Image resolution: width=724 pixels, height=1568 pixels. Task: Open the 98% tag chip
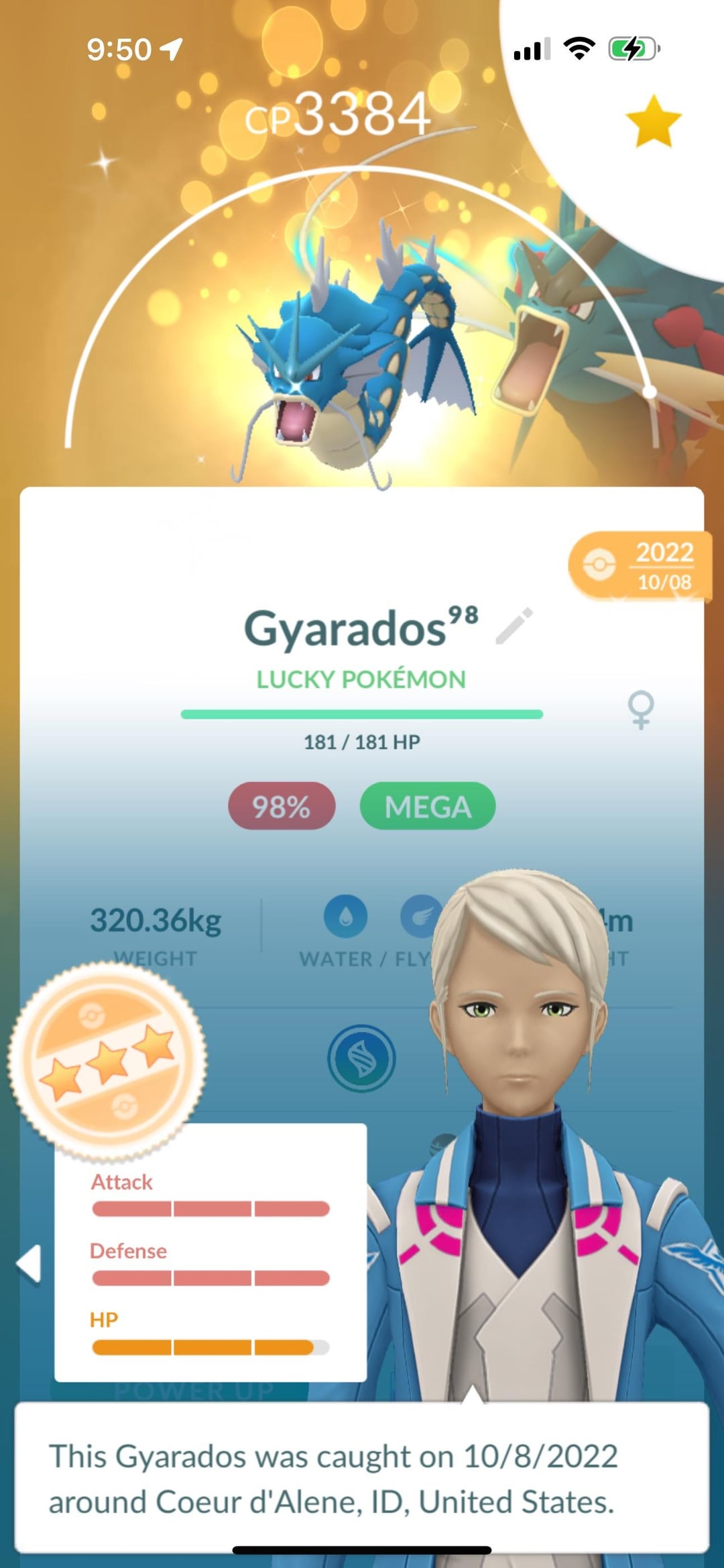[282, 806]
